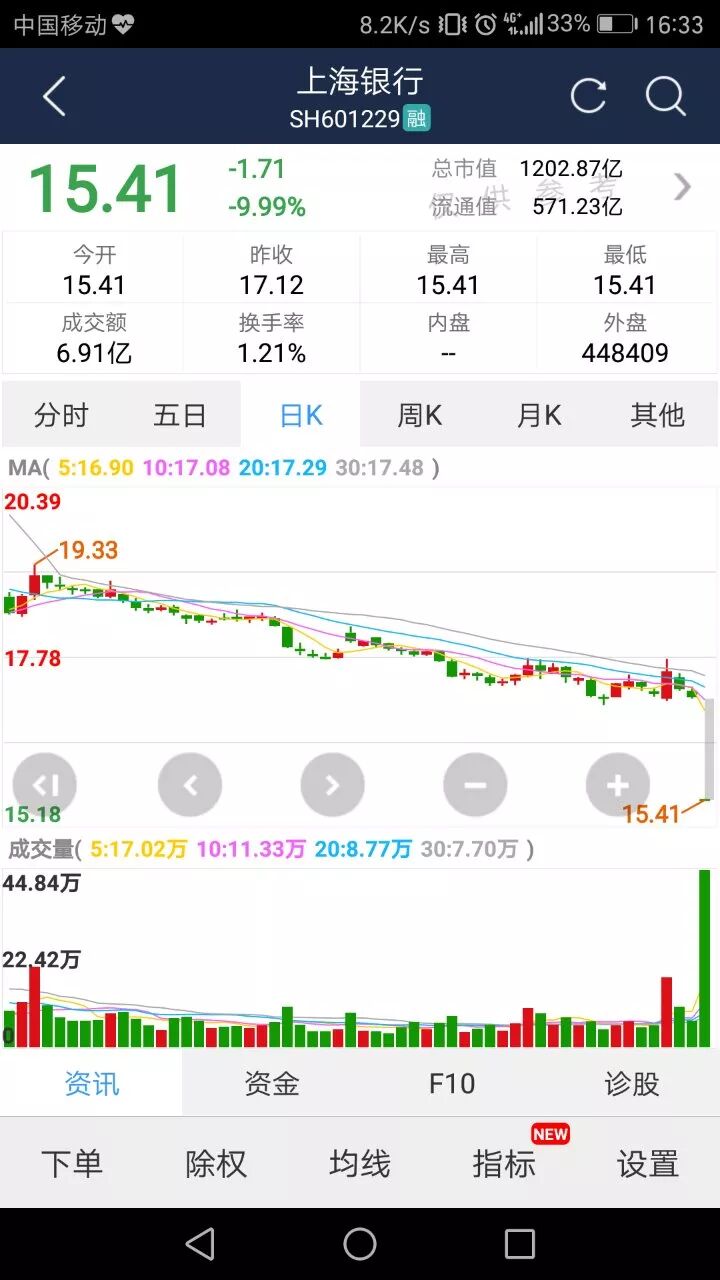Expand more market value details chevron
The image size is (720, 1280).
coord(682,187)
